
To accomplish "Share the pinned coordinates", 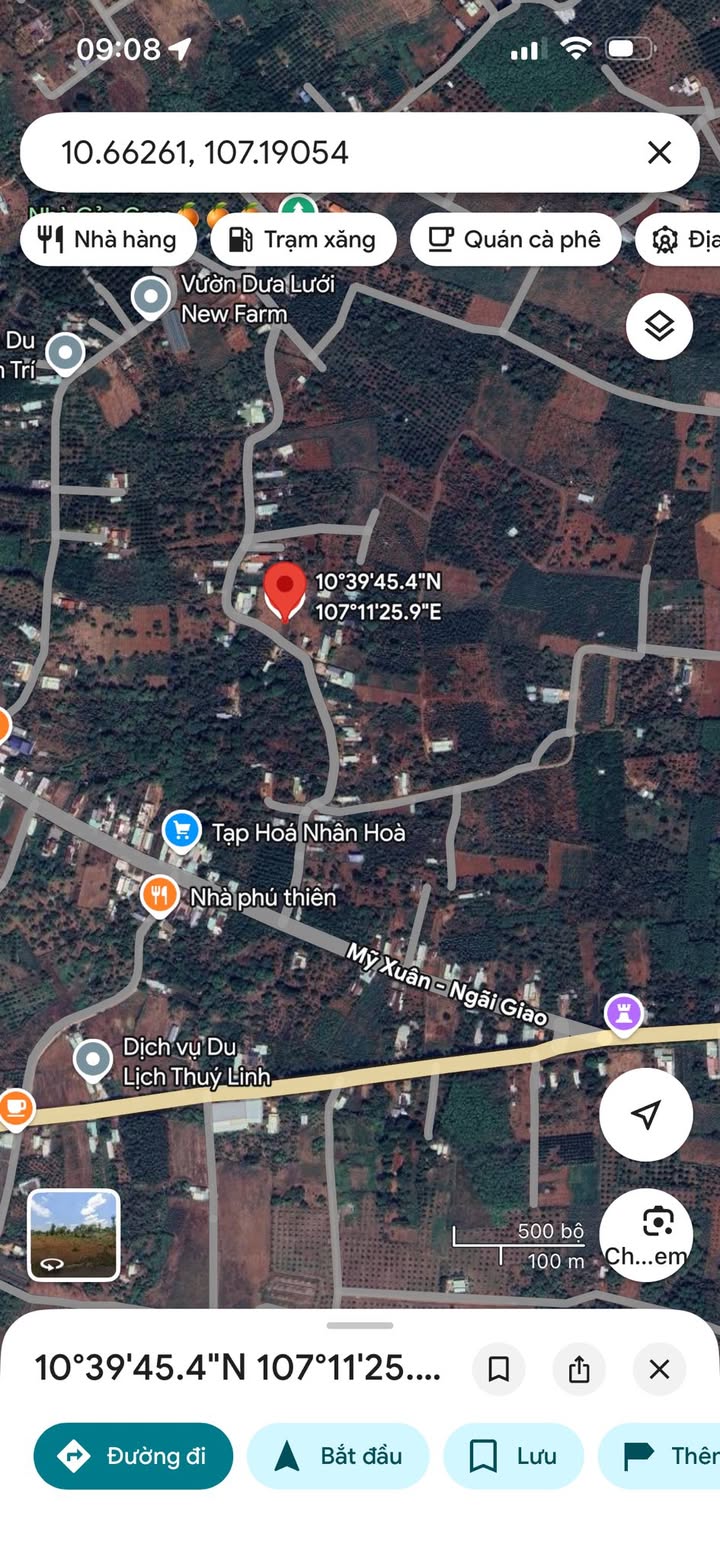I will [x=579, y=1369].
